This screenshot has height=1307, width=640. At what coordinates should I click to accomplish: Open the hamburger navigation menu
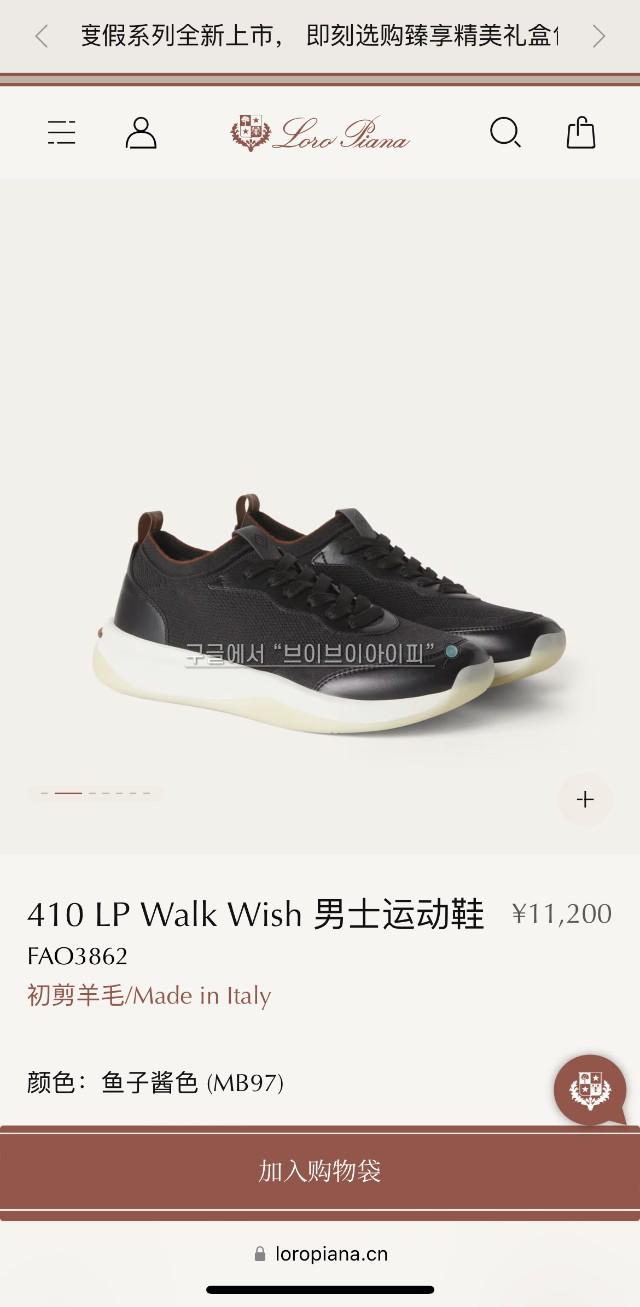(62, 132)
